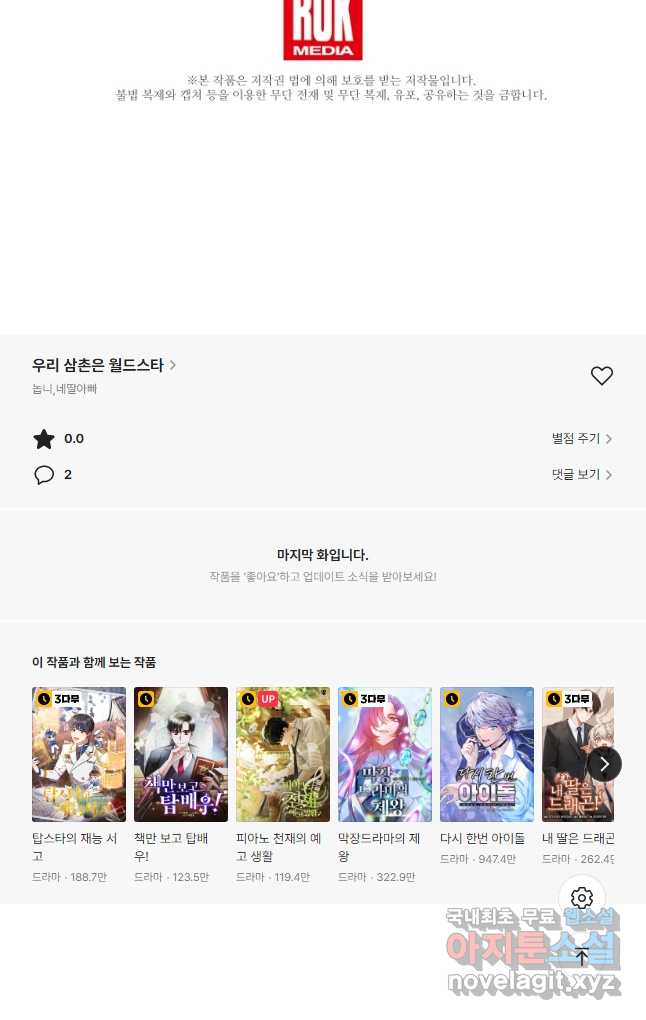Open 댓글 보기 to view comments

[x=582, y=475]
